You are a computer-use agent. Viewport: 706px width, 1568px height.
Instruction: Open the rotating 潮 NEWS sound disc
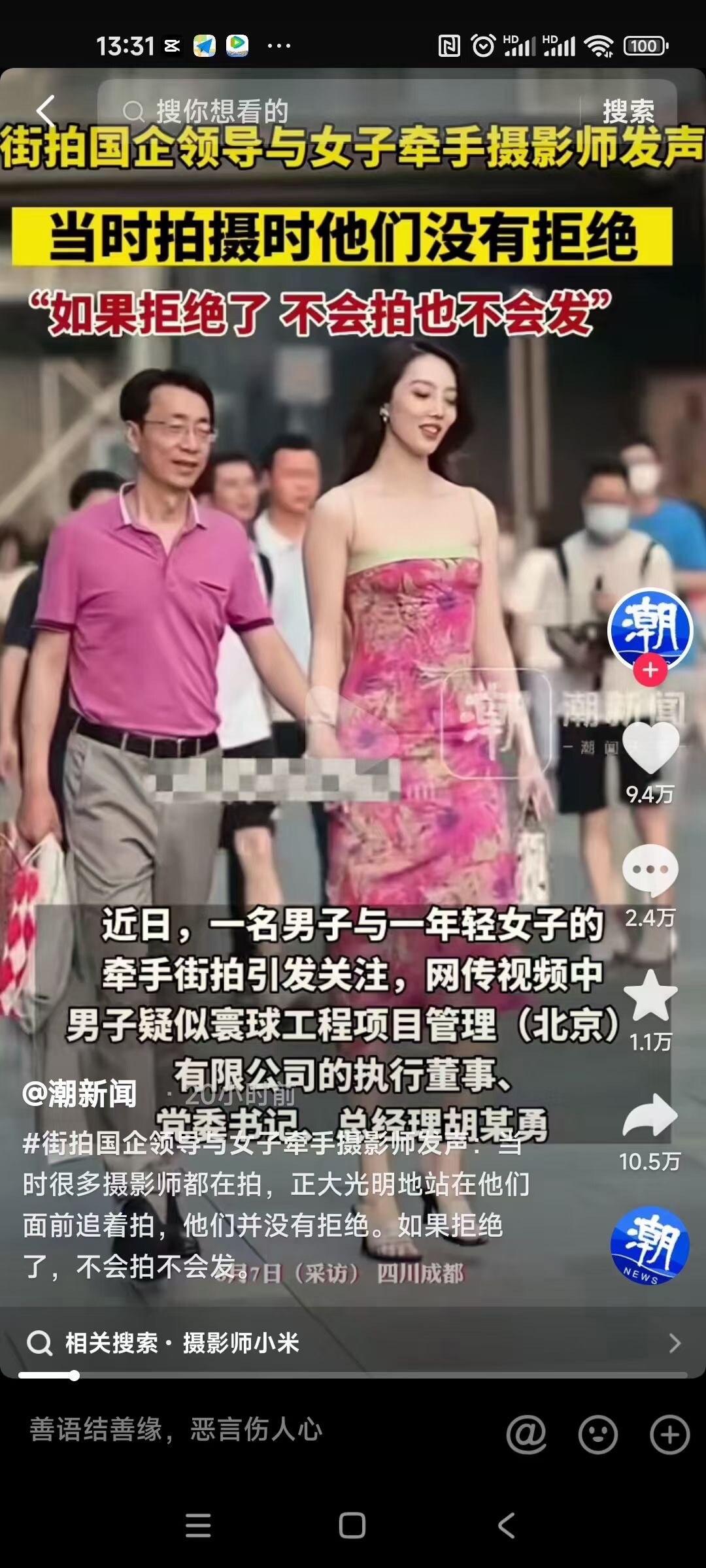650,1245
